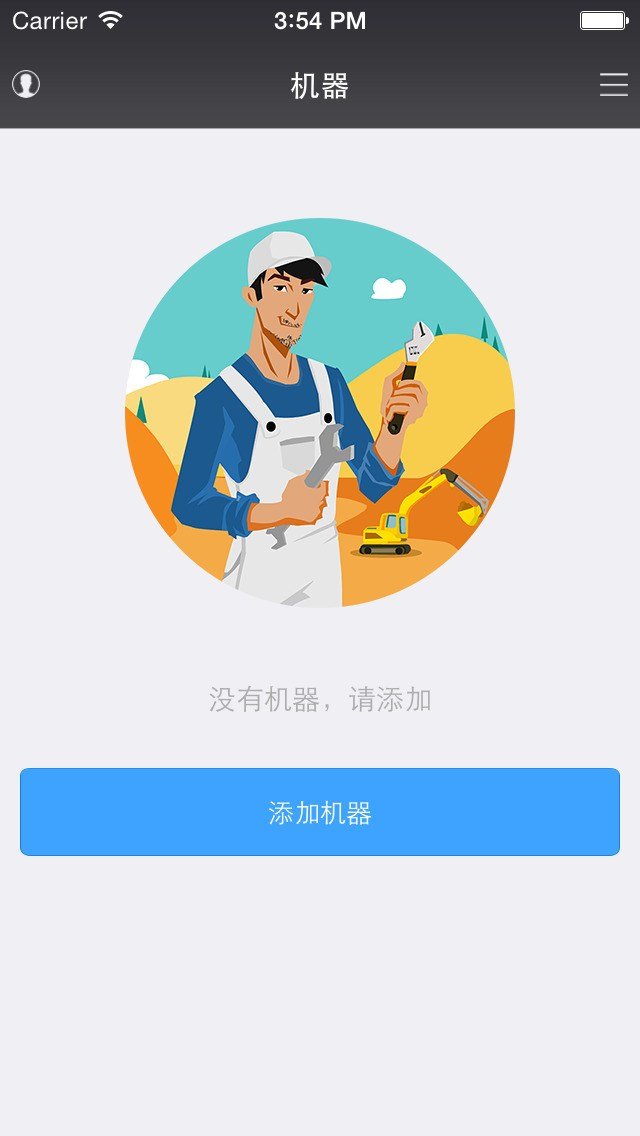The height and width of the screenshot is (1136, 640).
Task: Open the user profile icon
Action: 26,84
